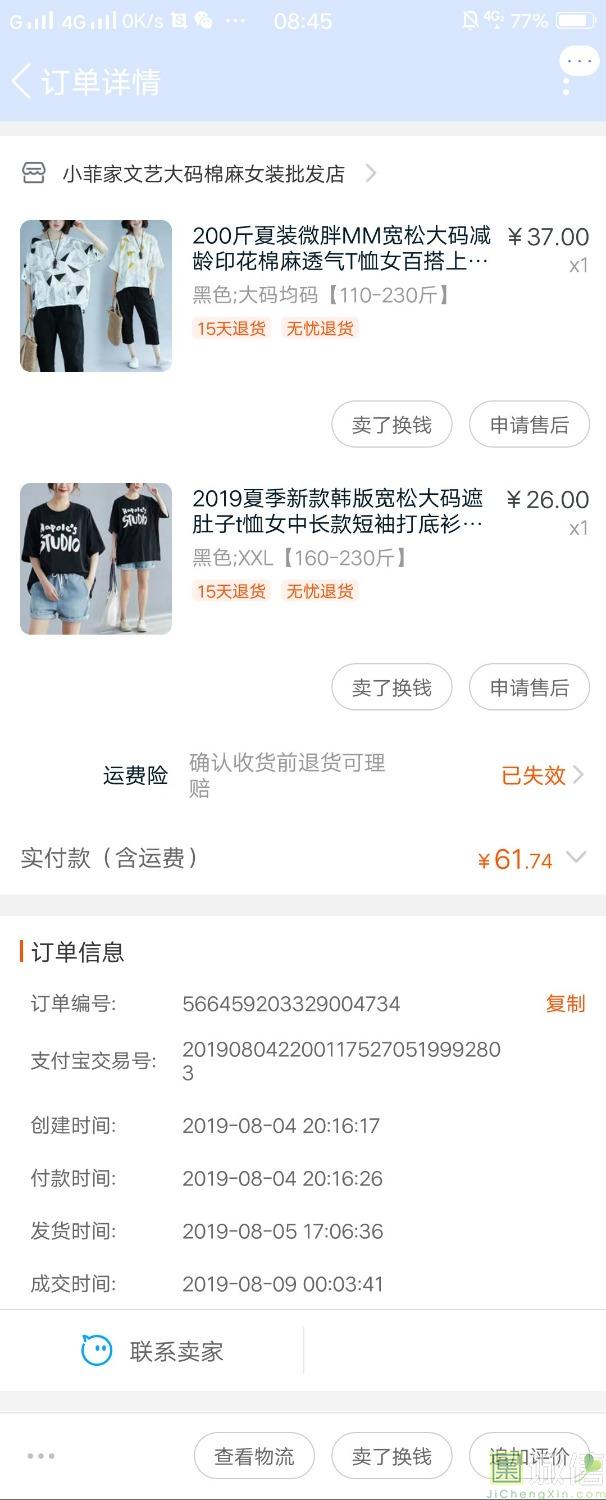Image resolution: width=606 pixels, height=1500 pixels.
Task: Tap 卖了换钱 for the ¥37.00 item
Action: (391, 425)
